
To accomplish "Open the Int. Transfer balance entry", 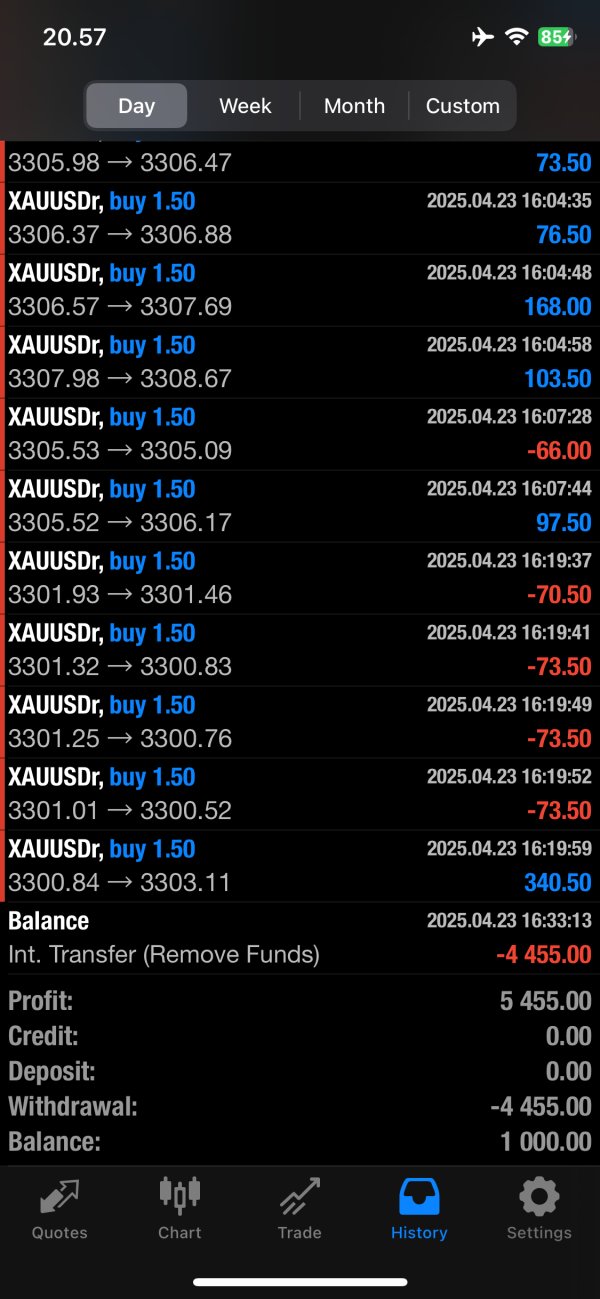I will click(x=300, y=938).
